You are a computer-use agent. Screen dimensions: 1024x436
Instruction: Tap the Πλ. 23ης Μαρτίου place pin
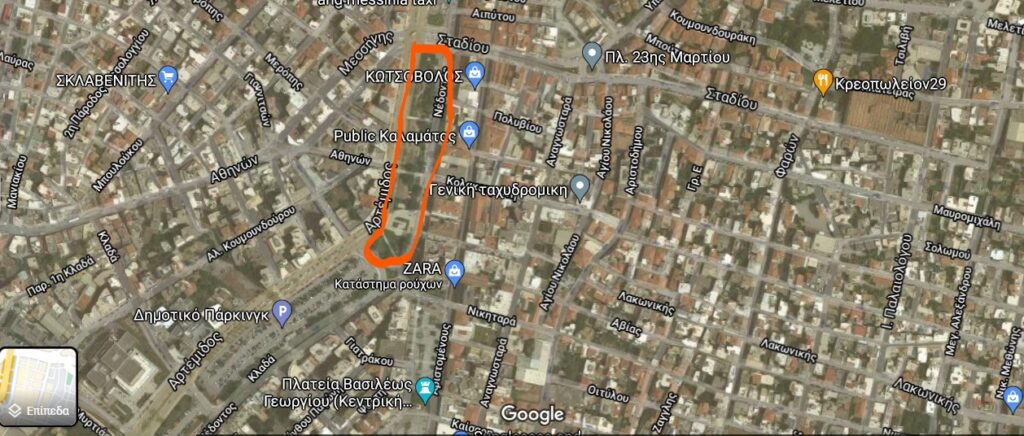591,53
